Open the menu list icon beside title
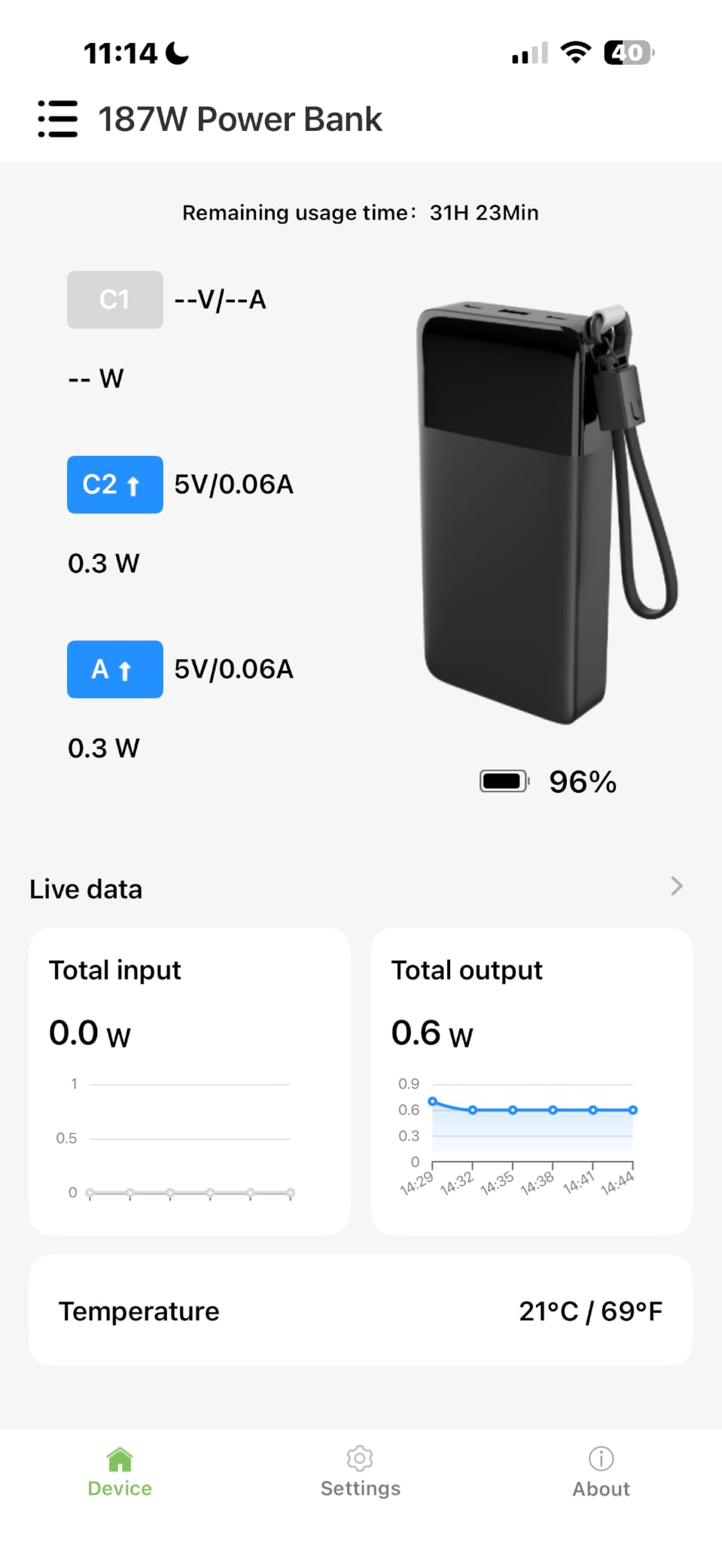The width and height of the screenshot is (722, 1568). [x=58, y=119]
